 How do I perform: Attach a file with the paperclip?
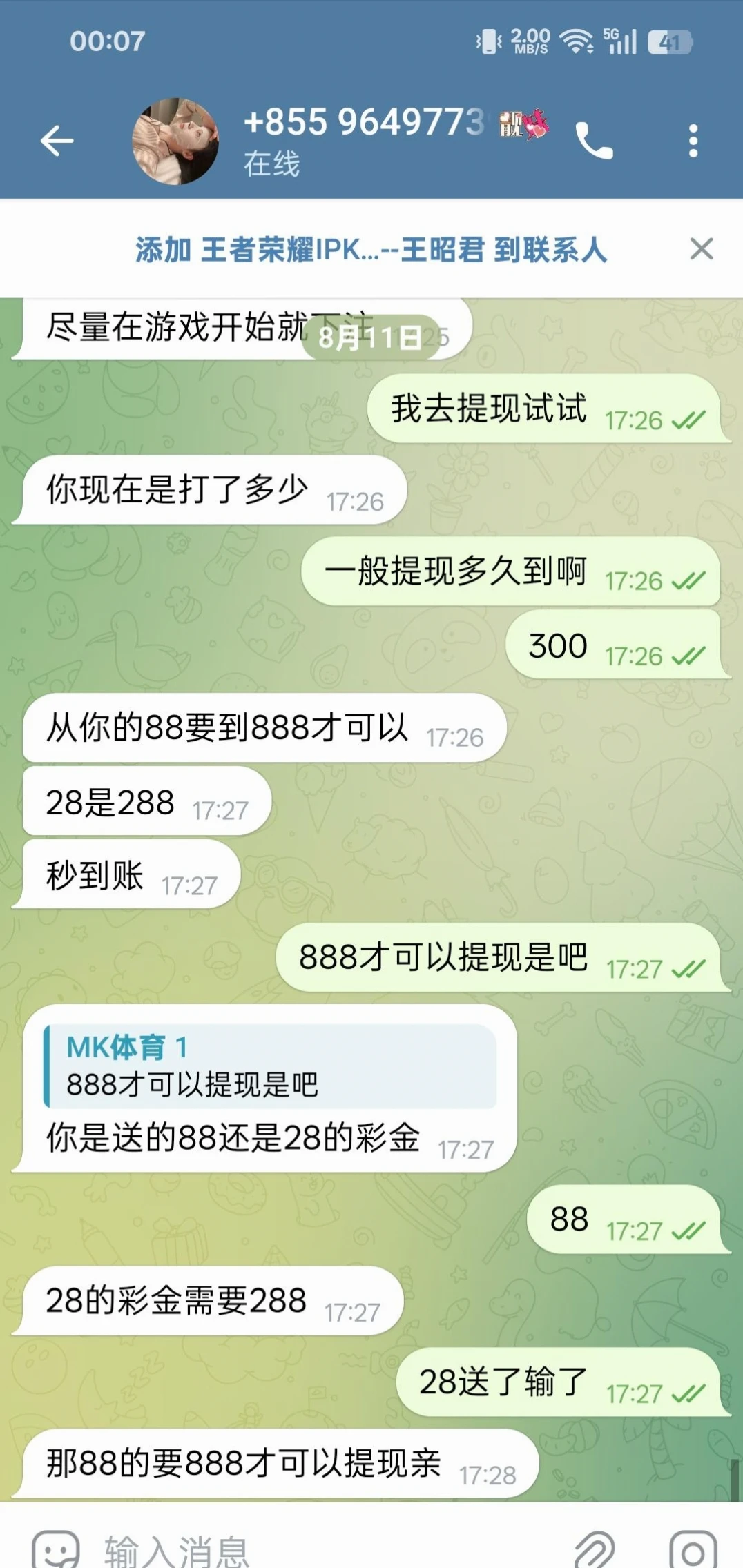pyautogui.click(x=594, y=1550)
